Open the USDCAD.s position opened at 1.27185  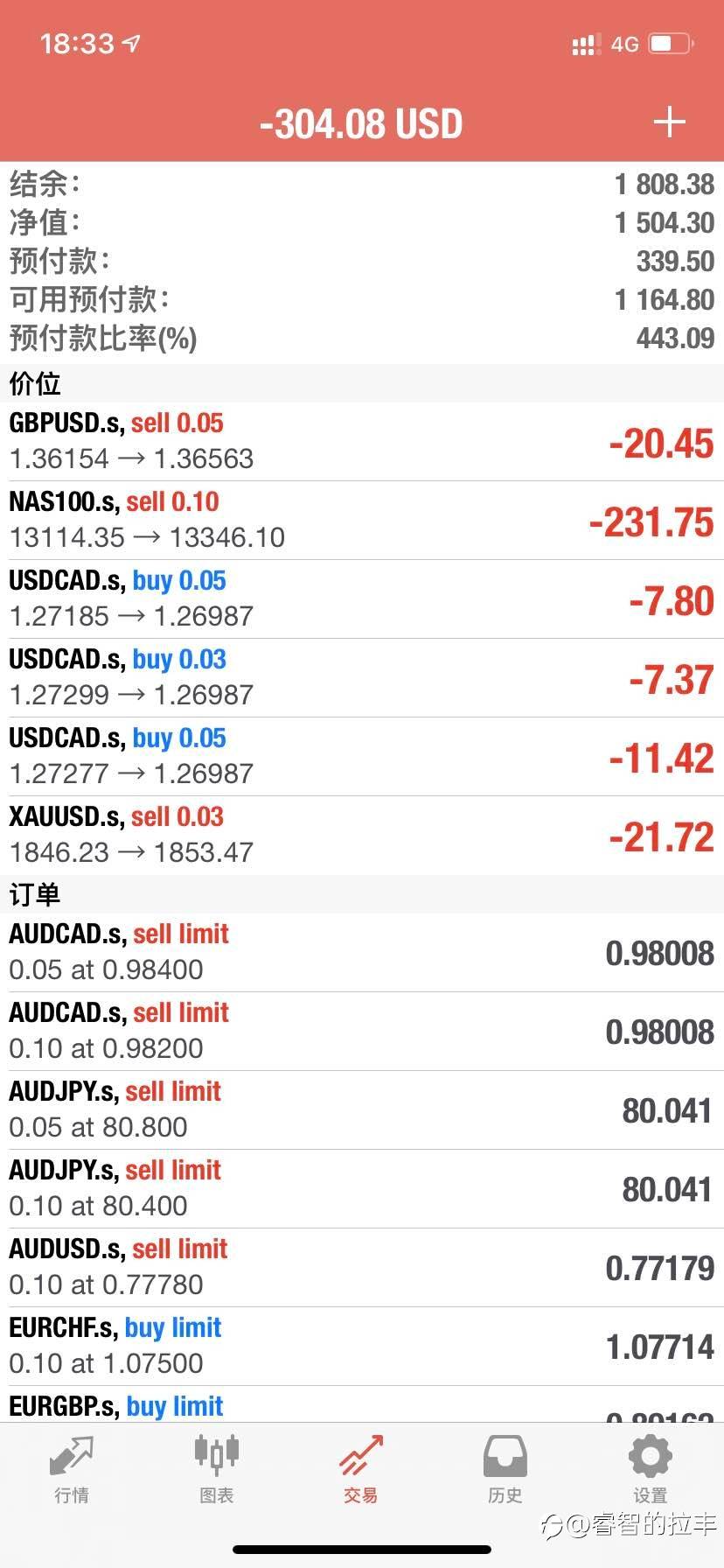click(362, 599)
